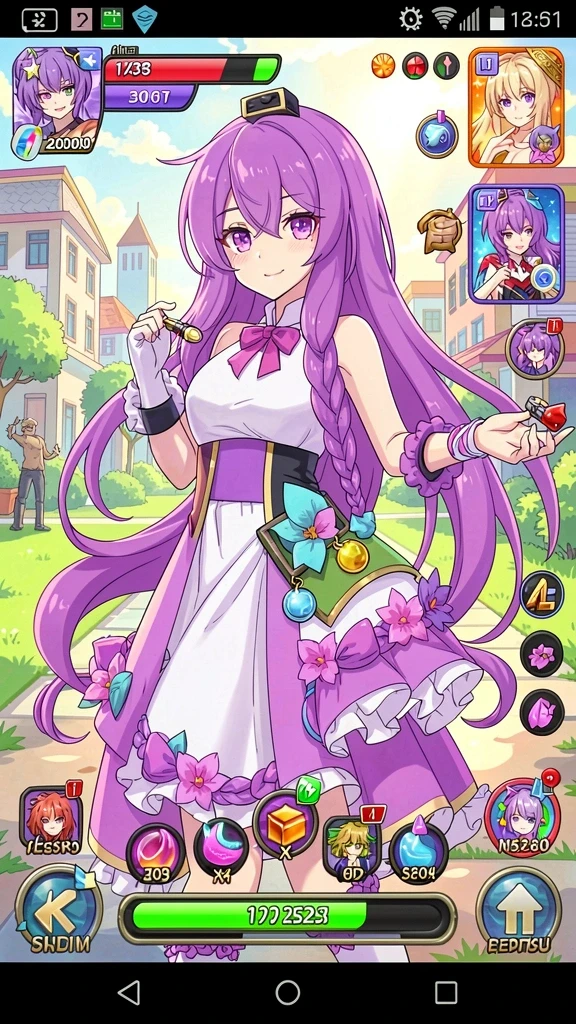Open the blonde portrait with red badge

point(353,847)
